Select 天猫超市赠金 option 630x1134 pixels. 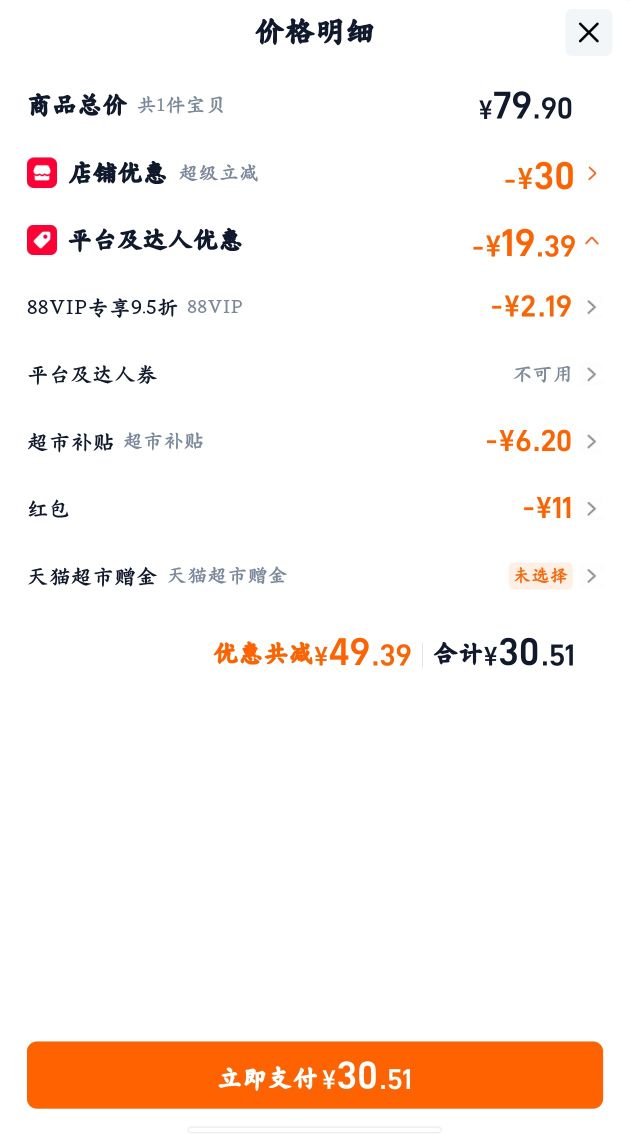315,576
